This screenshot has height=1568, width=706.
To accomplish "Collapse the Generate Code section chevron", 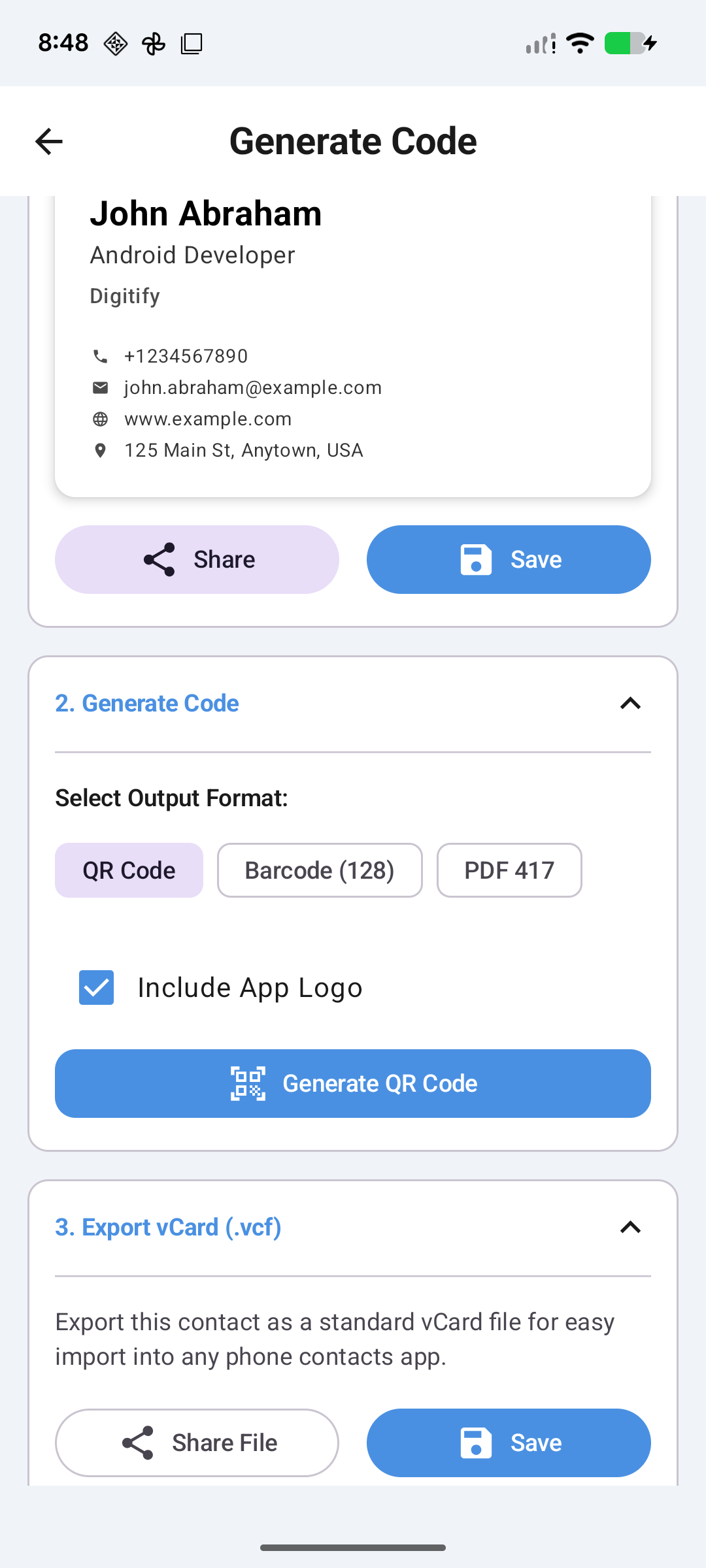I will point(630,704).
